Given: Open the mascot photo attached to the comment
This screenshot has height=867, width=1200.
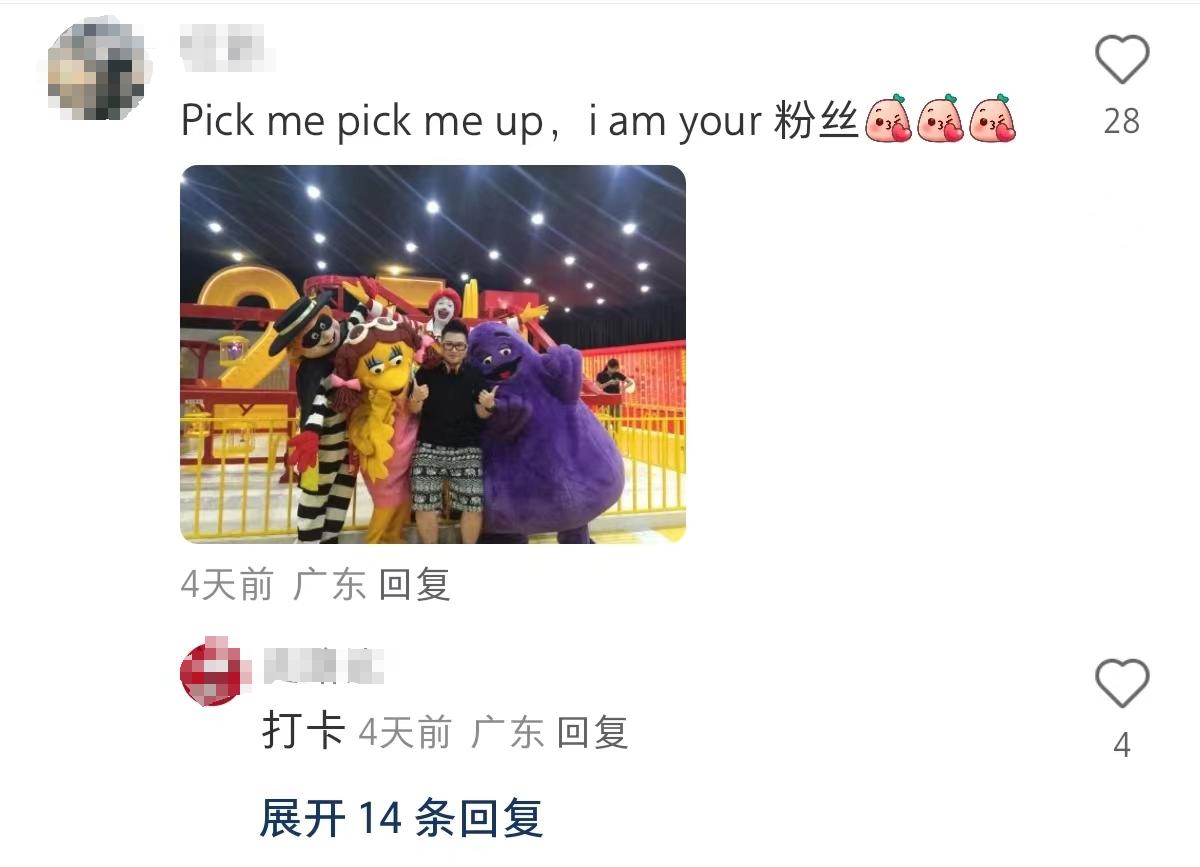Looking at the screenshot, I should 432,354.
